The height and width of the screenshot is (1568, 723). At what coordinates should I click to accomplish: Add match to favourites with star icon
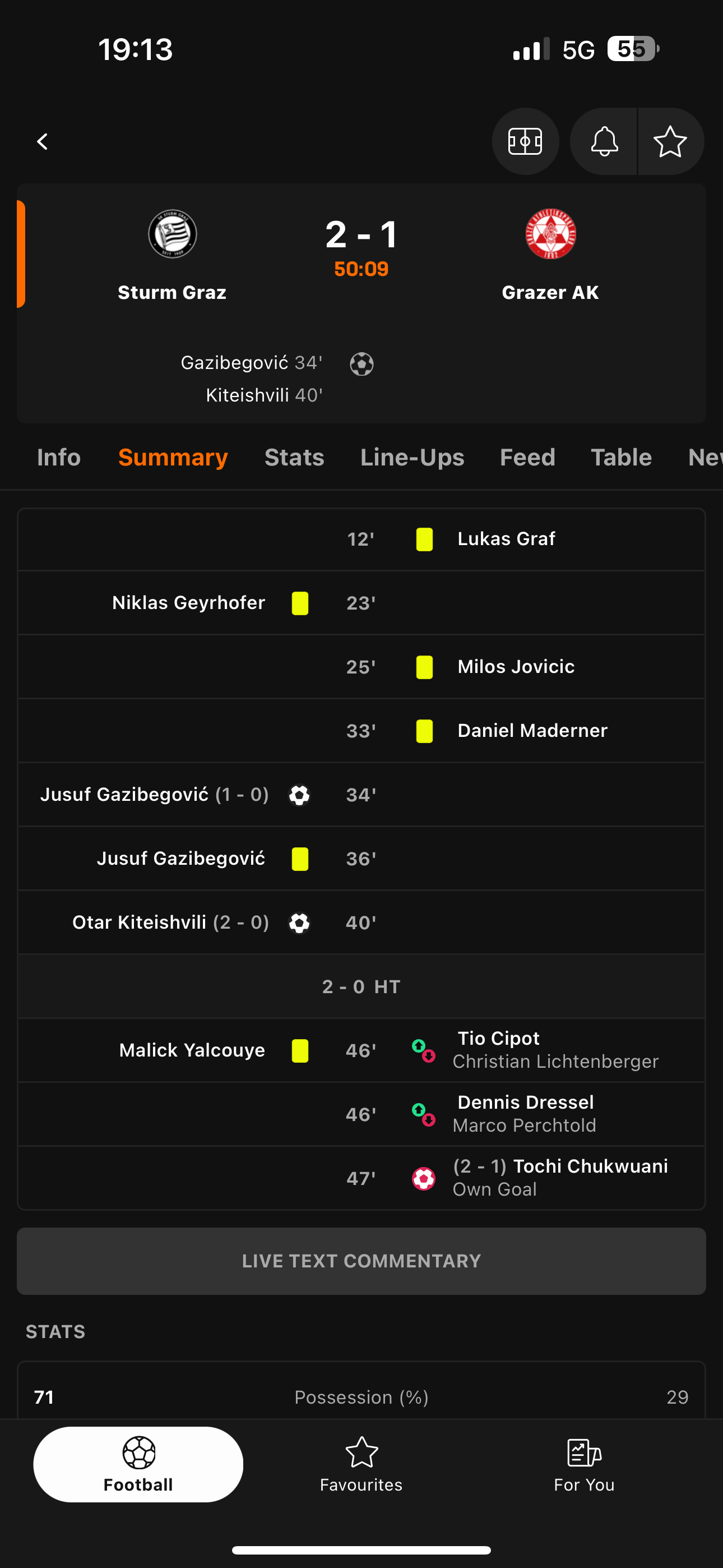(x=671, y=141)
